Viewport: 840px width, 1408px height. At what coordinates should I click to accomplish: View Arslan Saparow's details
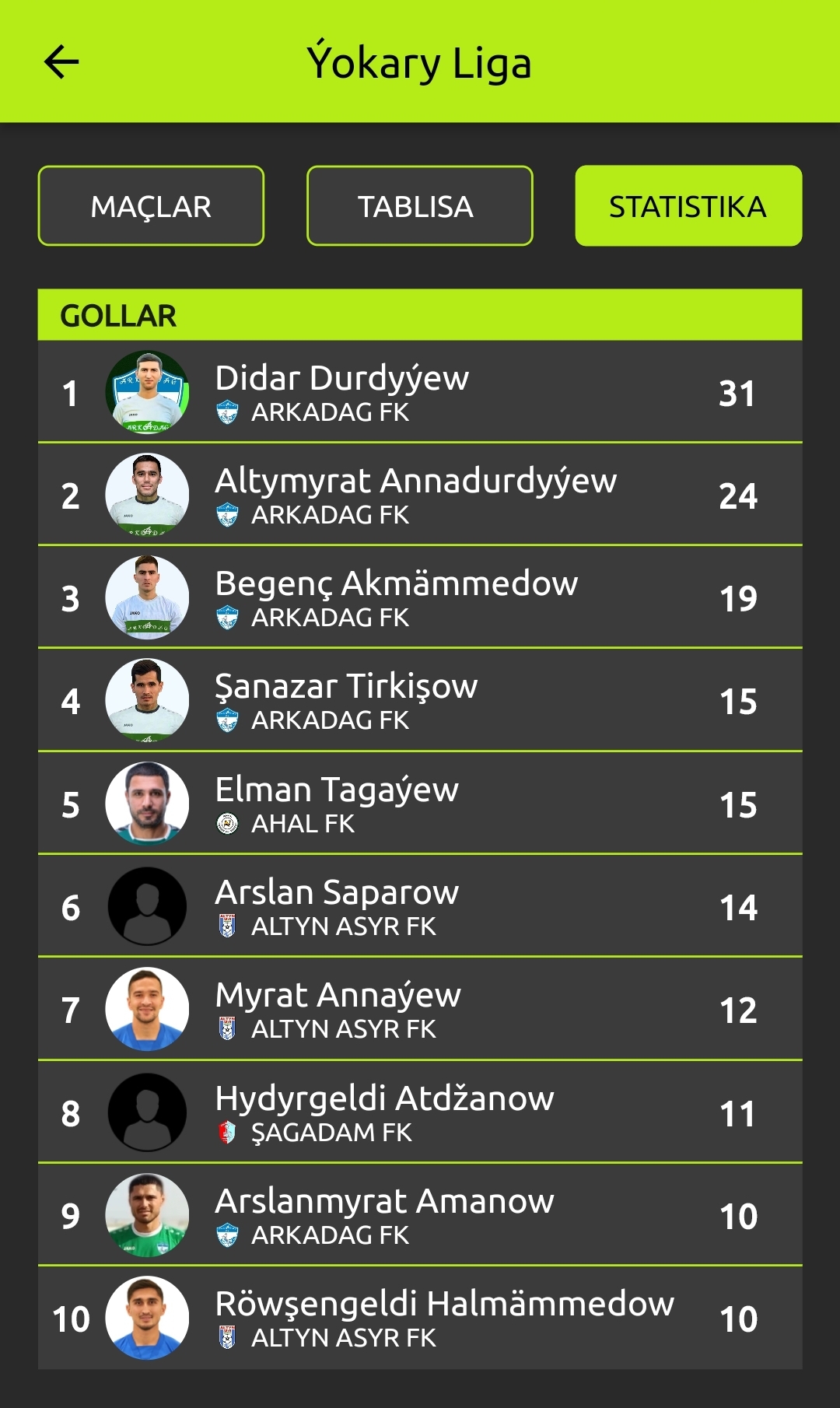click(x=420, y=906)
